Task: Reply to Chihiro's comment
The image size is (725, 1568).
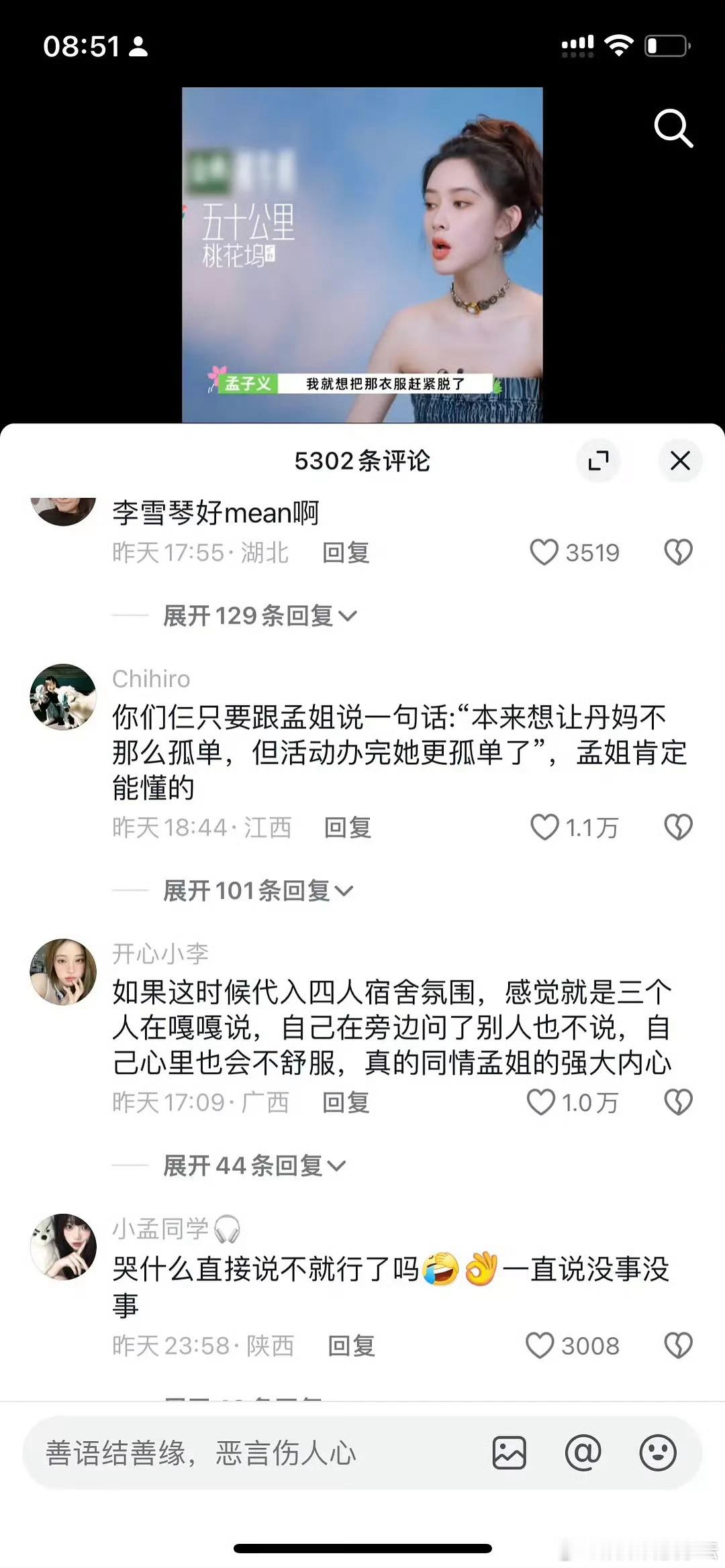Action: pyautogui.click(x=348, y=827)
